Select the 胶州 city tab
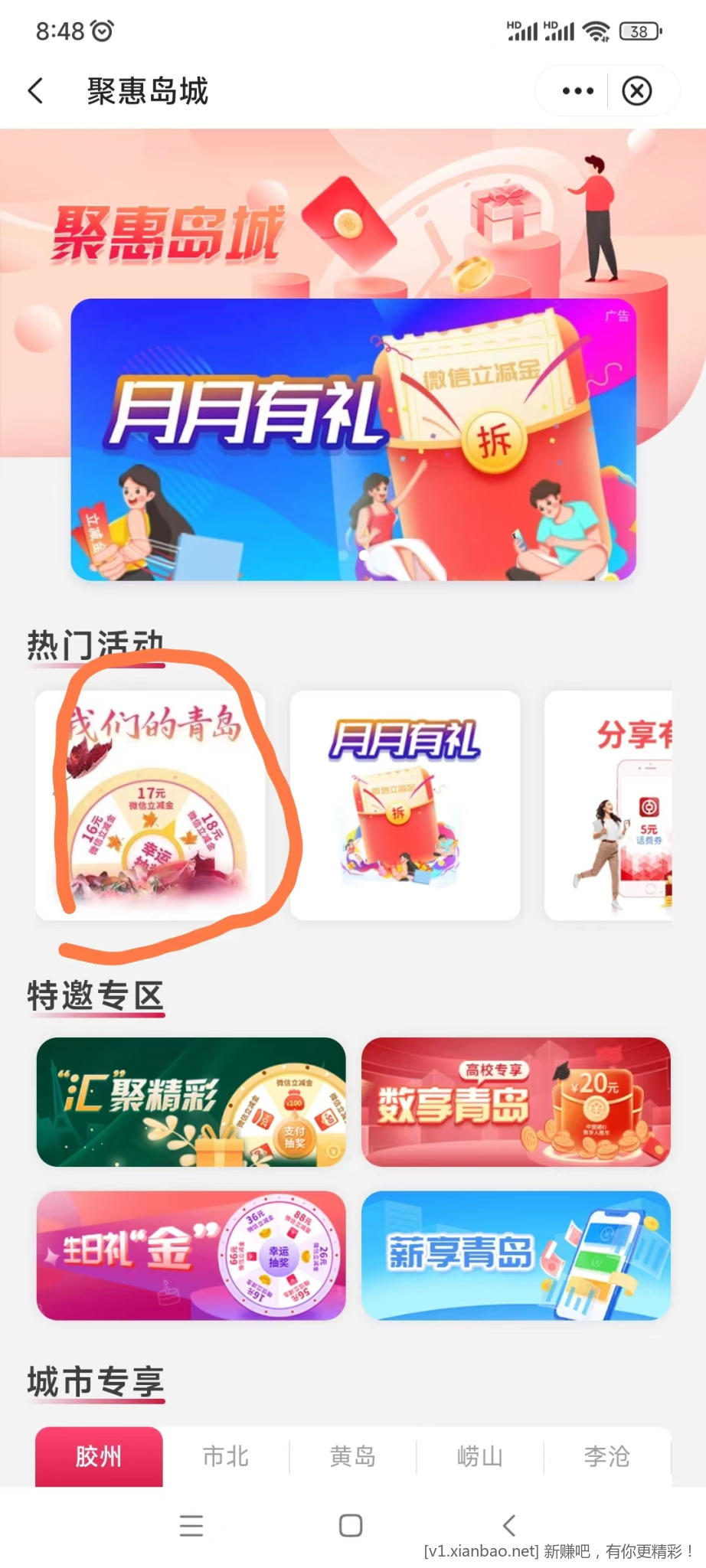 [x=99, y=1456]
